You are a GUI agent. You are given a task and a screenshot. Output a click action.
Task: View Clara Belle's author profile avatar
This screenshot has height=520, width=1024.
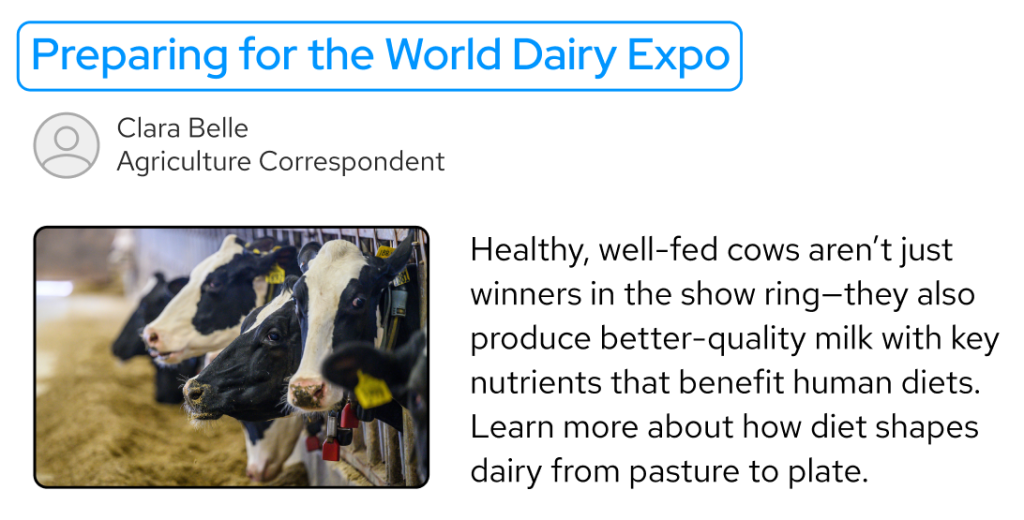pos(66,146)
